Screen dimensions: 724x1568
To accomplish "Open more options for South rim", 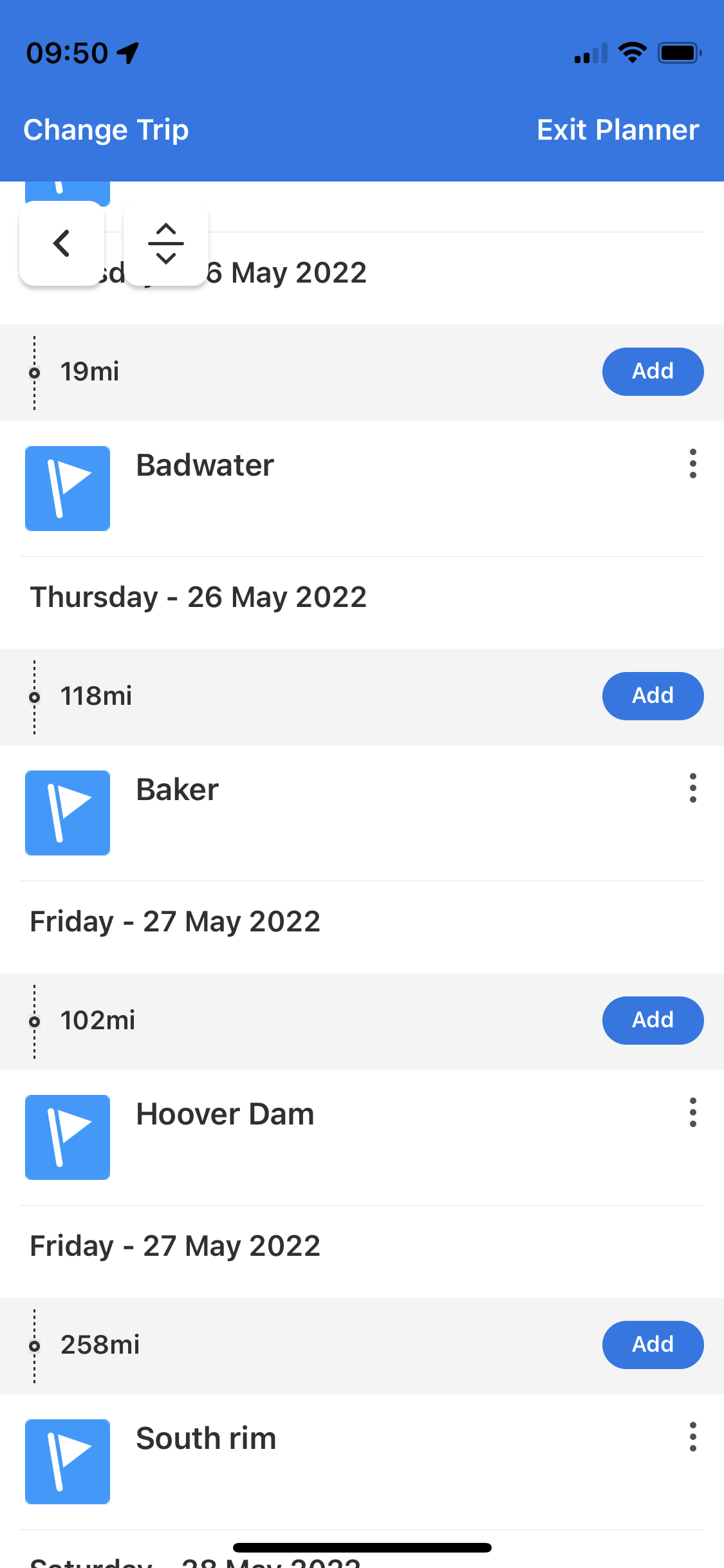I will [692, 1437].
